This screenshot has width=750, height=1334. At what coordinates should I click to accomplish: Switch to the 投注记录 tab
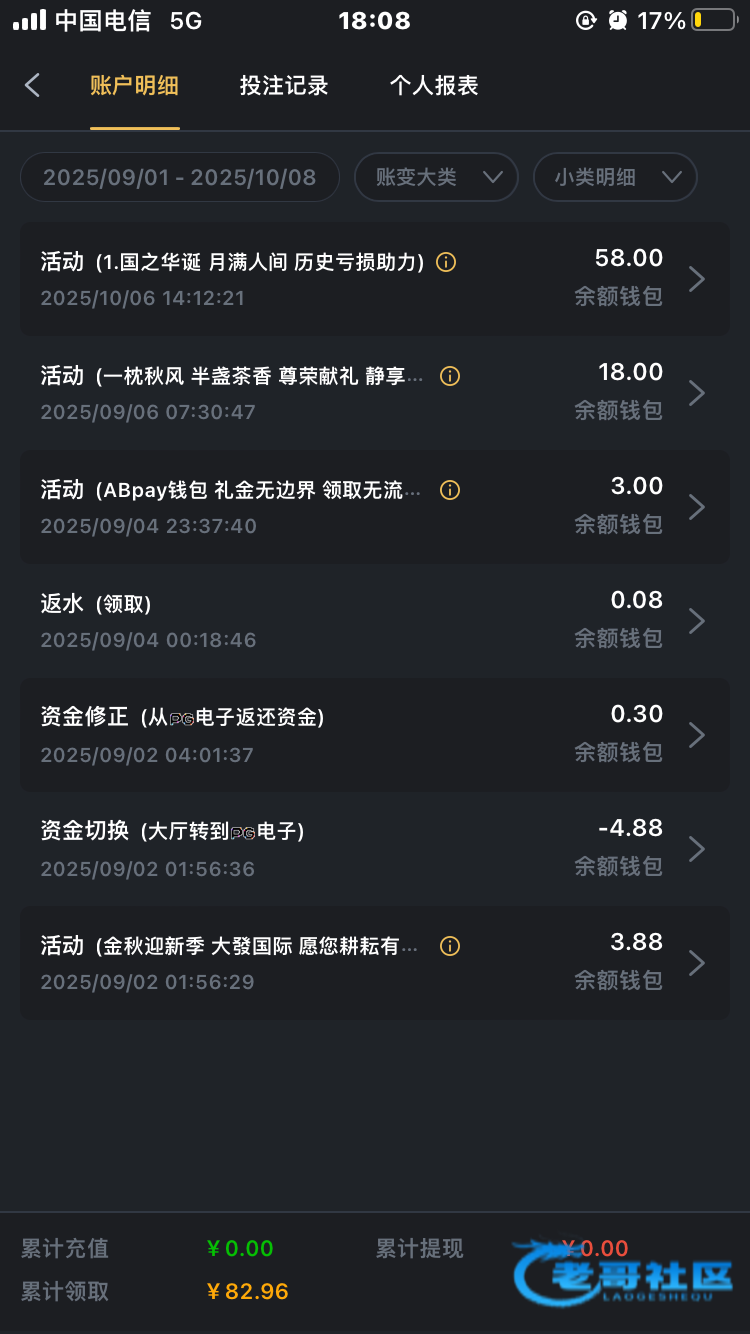click(284, 86)
